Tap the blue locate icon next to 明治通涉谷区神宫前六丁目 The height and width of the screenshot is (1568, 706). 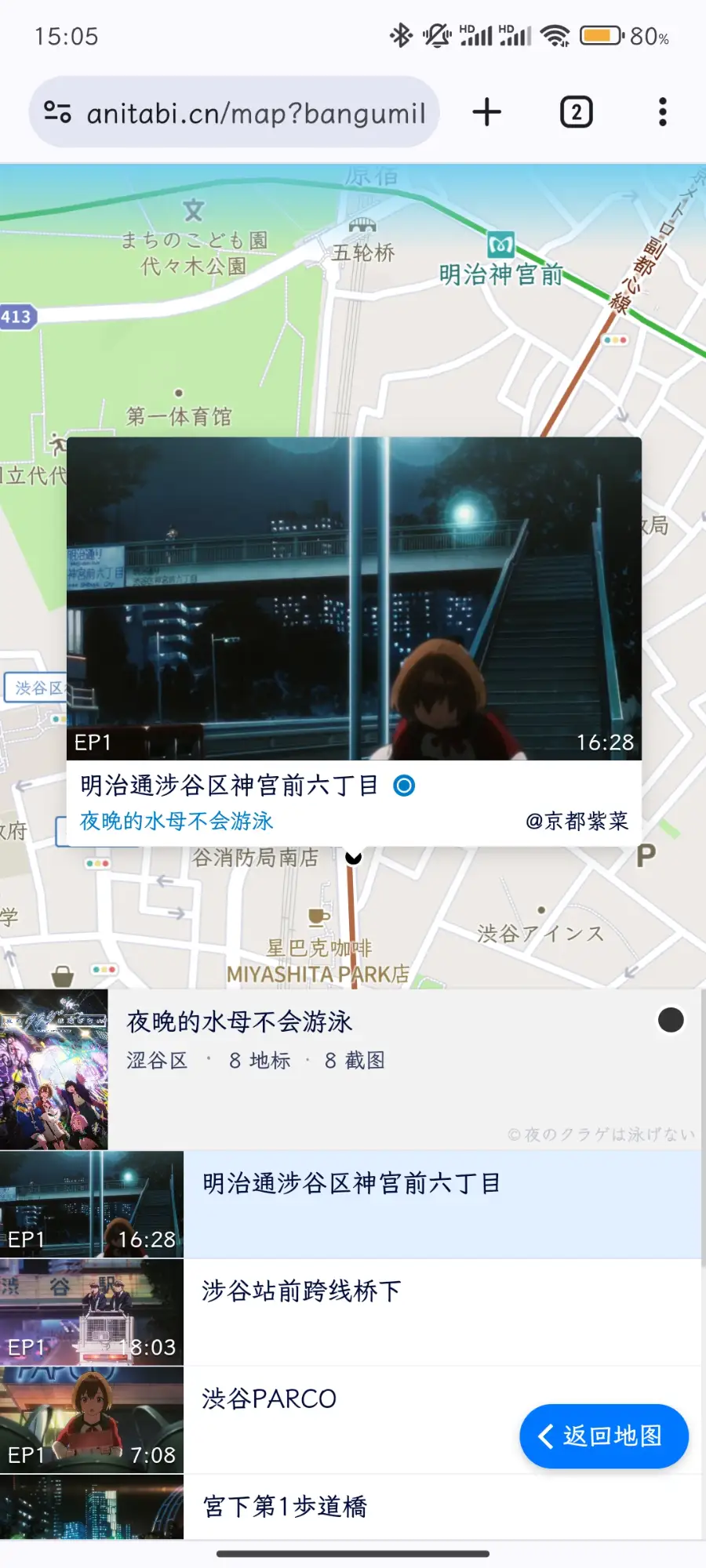tap(404, 786)
